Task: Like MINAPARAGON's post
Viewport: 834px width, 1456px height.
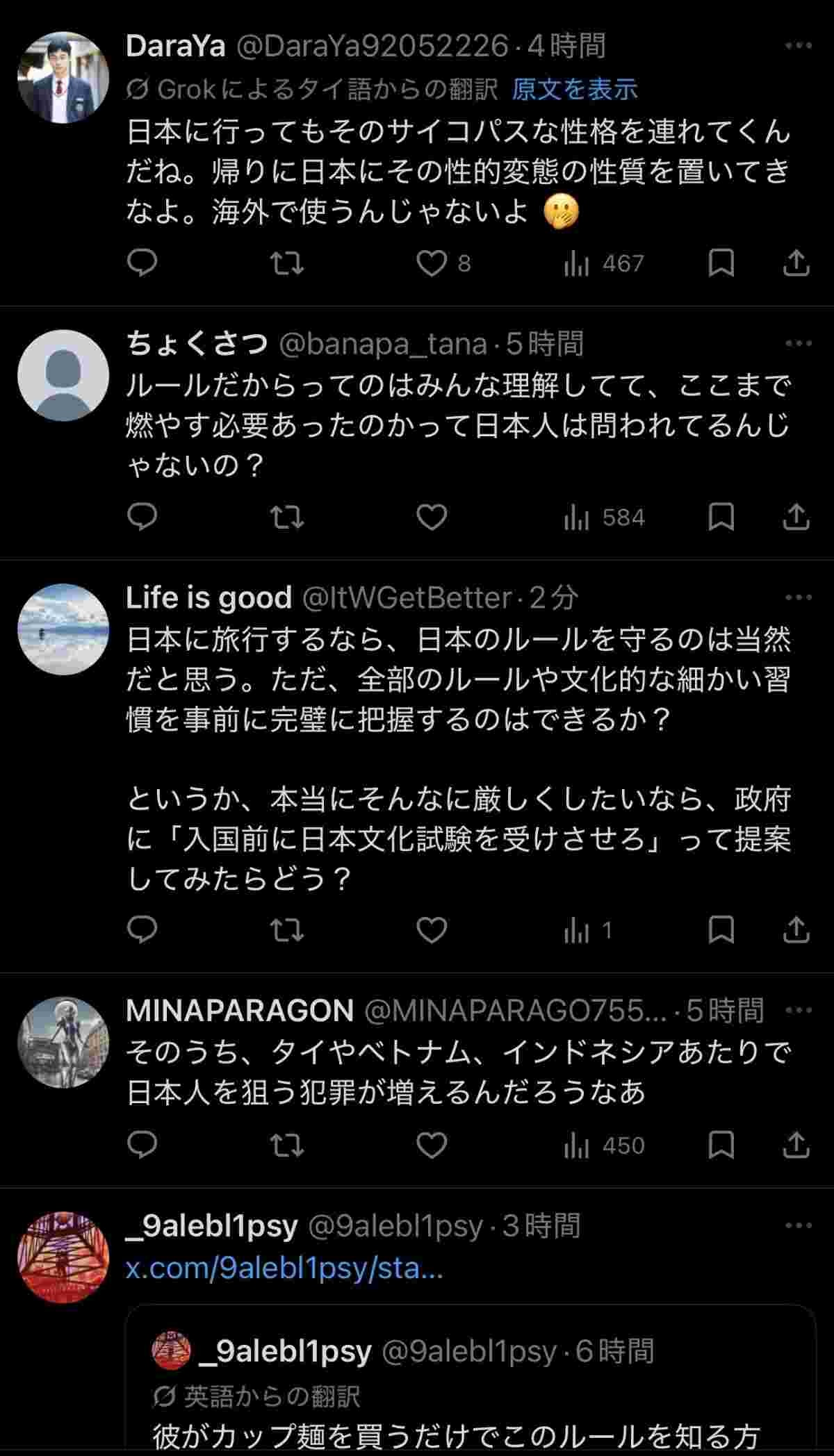Action: point(432,1145)
